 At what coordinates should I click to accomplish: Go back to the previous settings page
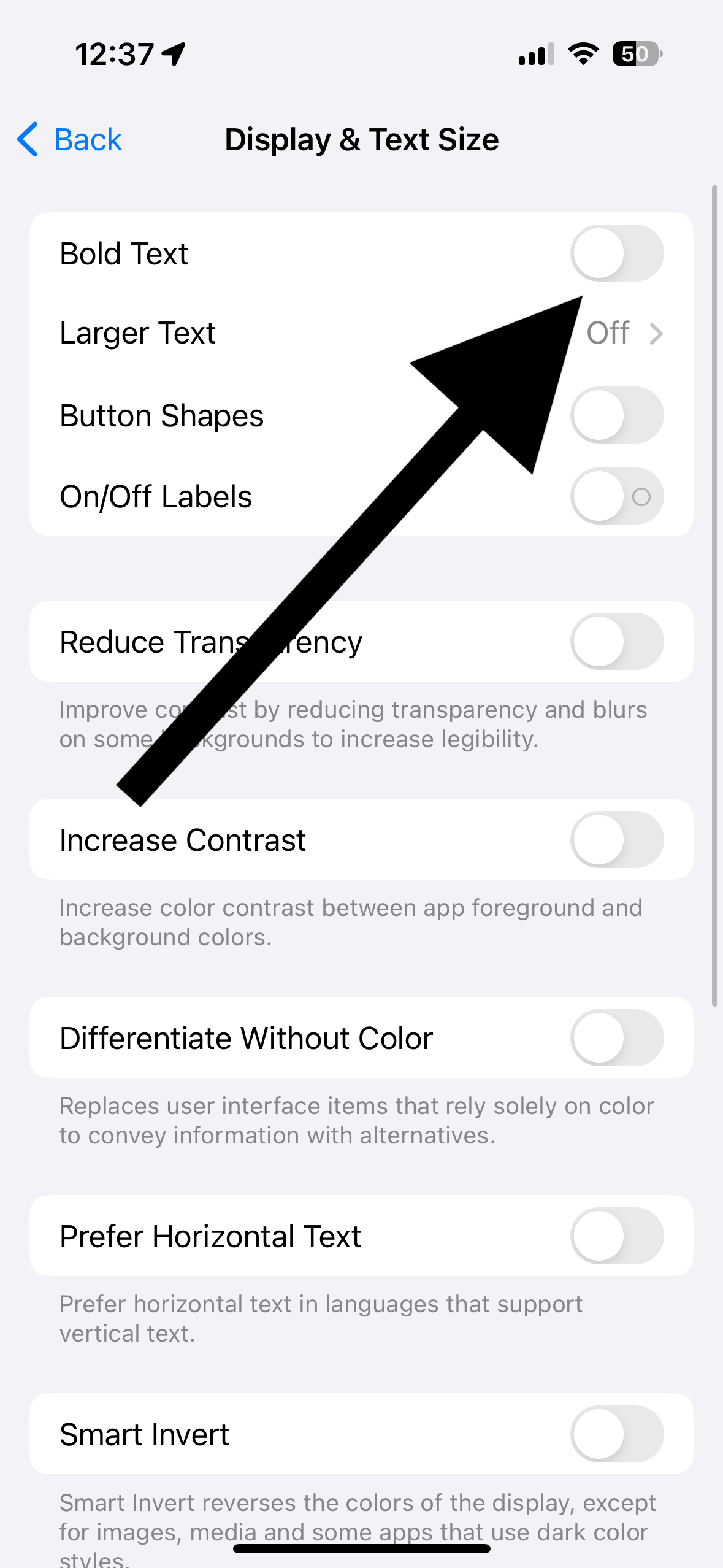(x=69, y=139)
